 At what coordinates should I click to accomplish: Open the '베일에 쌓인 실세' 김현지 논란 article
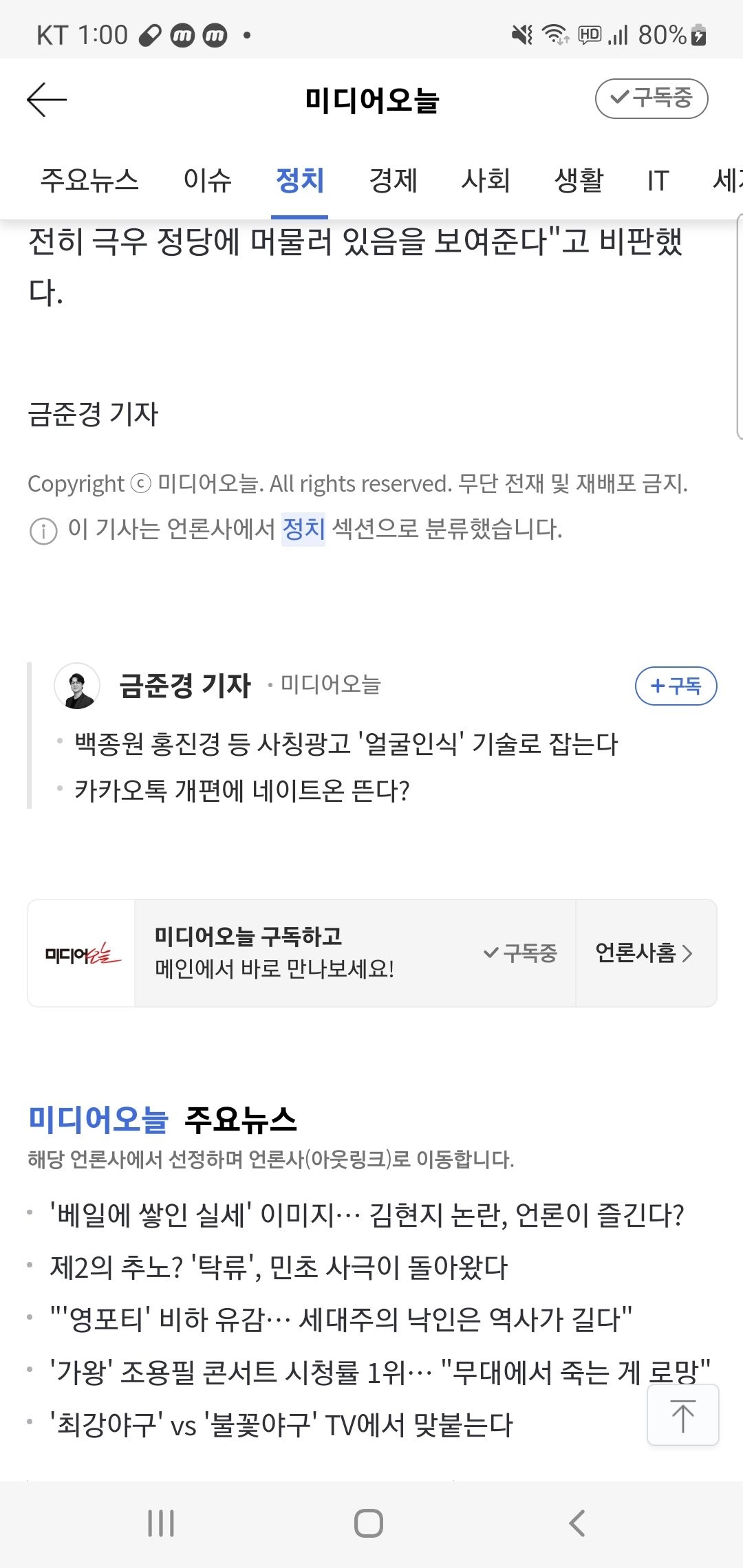(367, 1215)
